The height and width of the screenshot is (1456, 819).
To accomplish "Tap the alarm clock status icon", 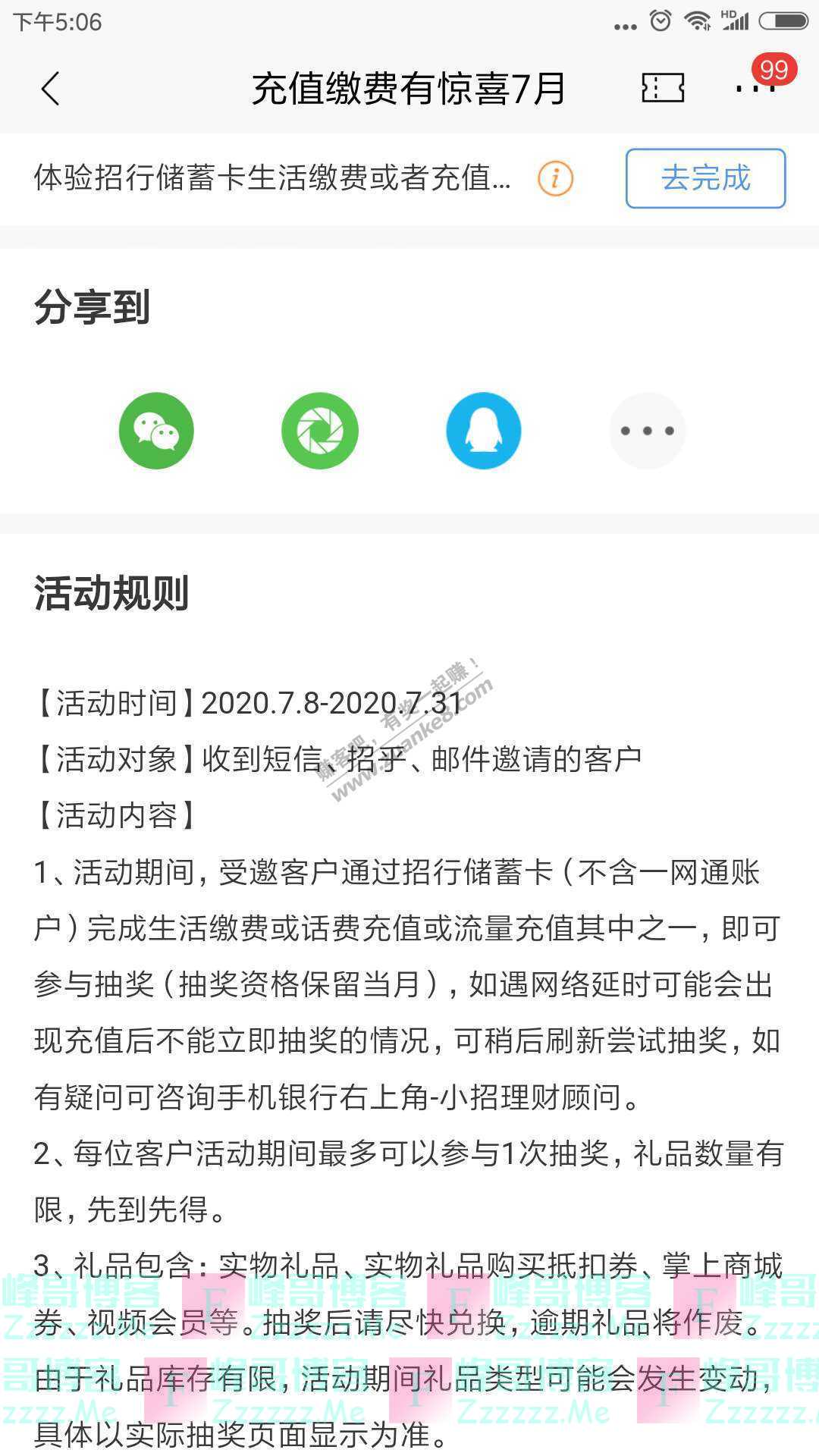I will coord(659,23).
